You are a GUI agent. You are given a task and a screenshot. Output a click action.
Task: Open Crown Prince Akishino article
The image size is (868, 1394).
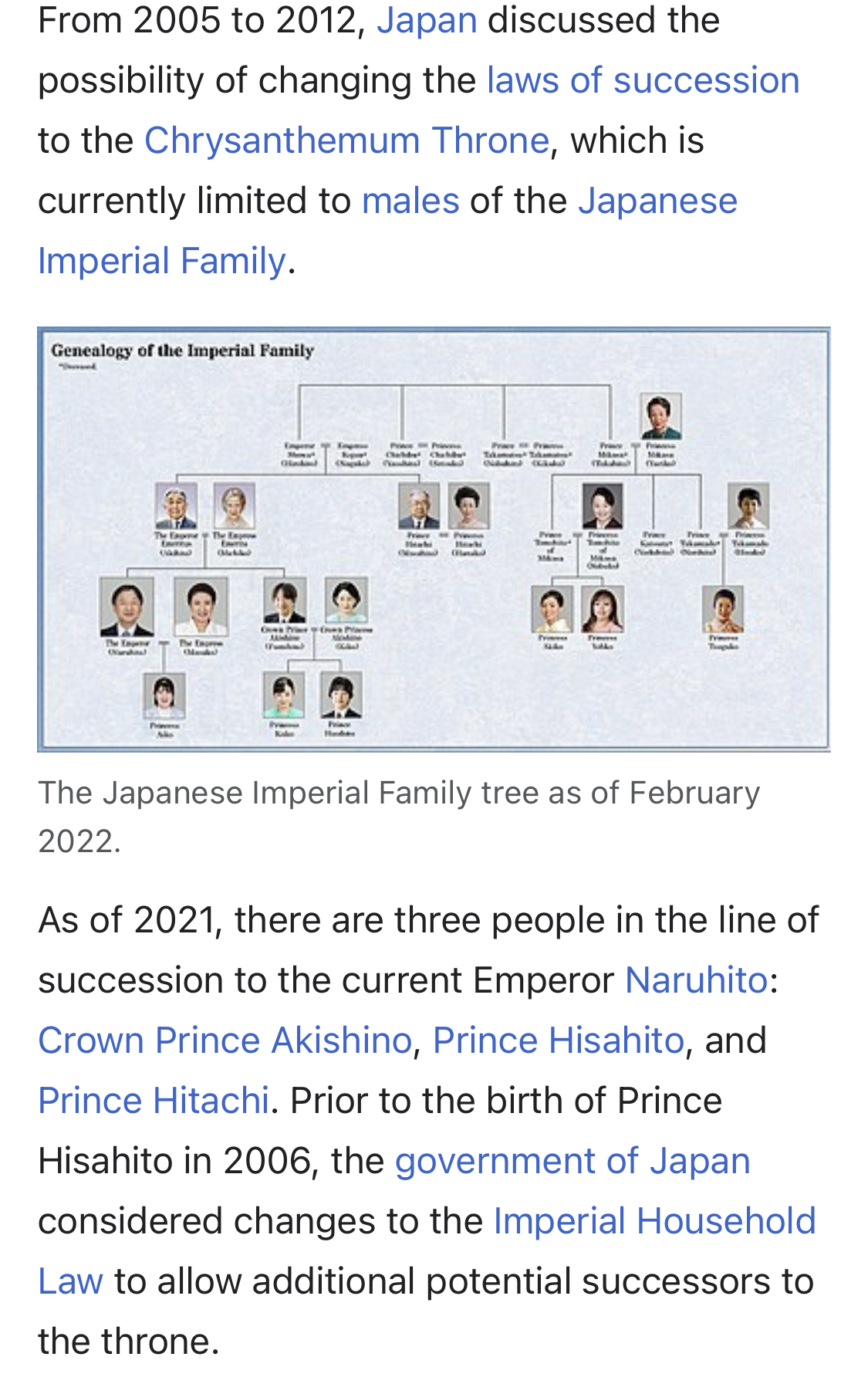tap(225, 1040)
